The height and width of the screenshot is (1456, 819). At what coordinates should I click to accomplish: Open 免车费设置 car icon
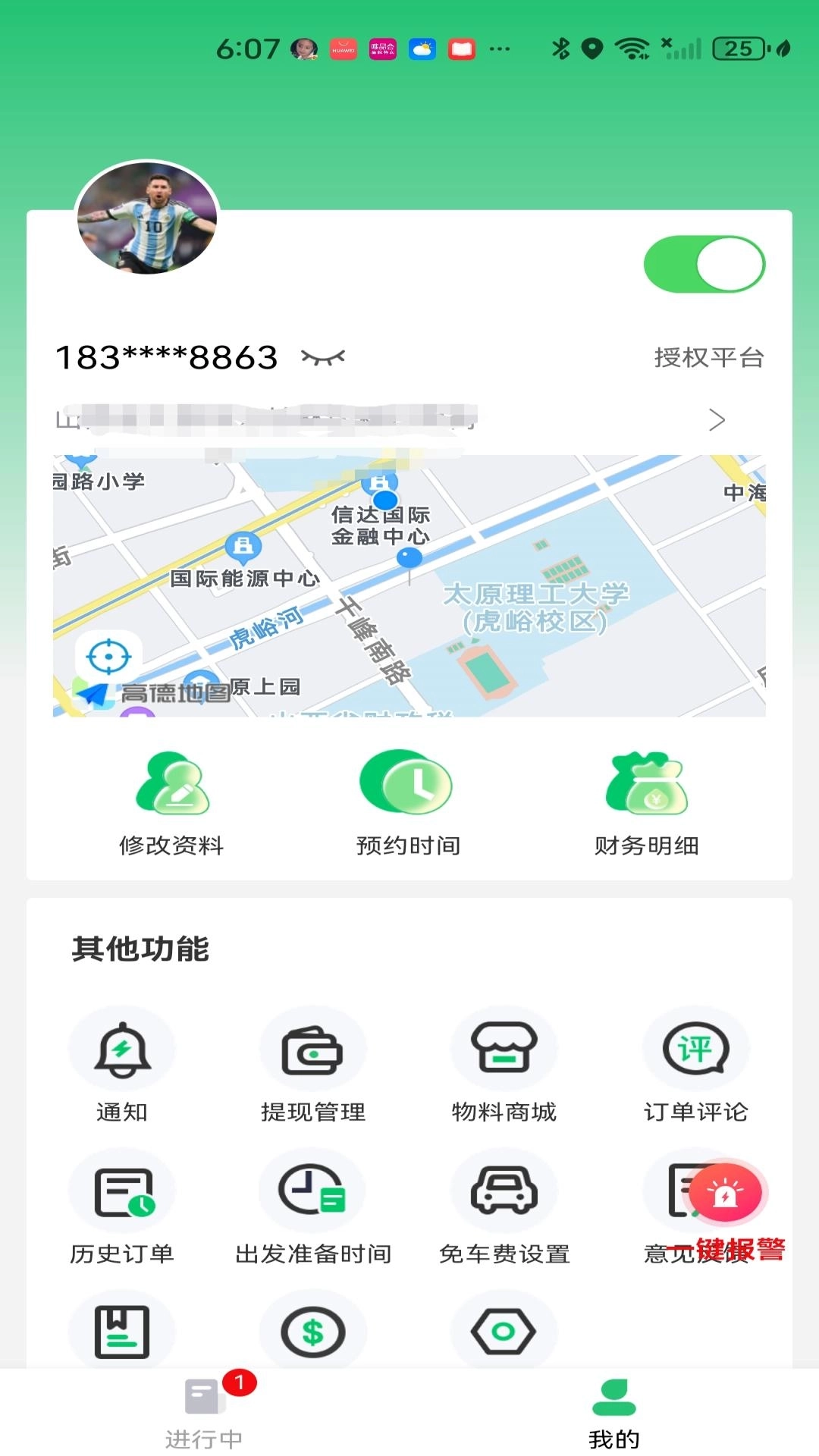[x=505, y=1191]
